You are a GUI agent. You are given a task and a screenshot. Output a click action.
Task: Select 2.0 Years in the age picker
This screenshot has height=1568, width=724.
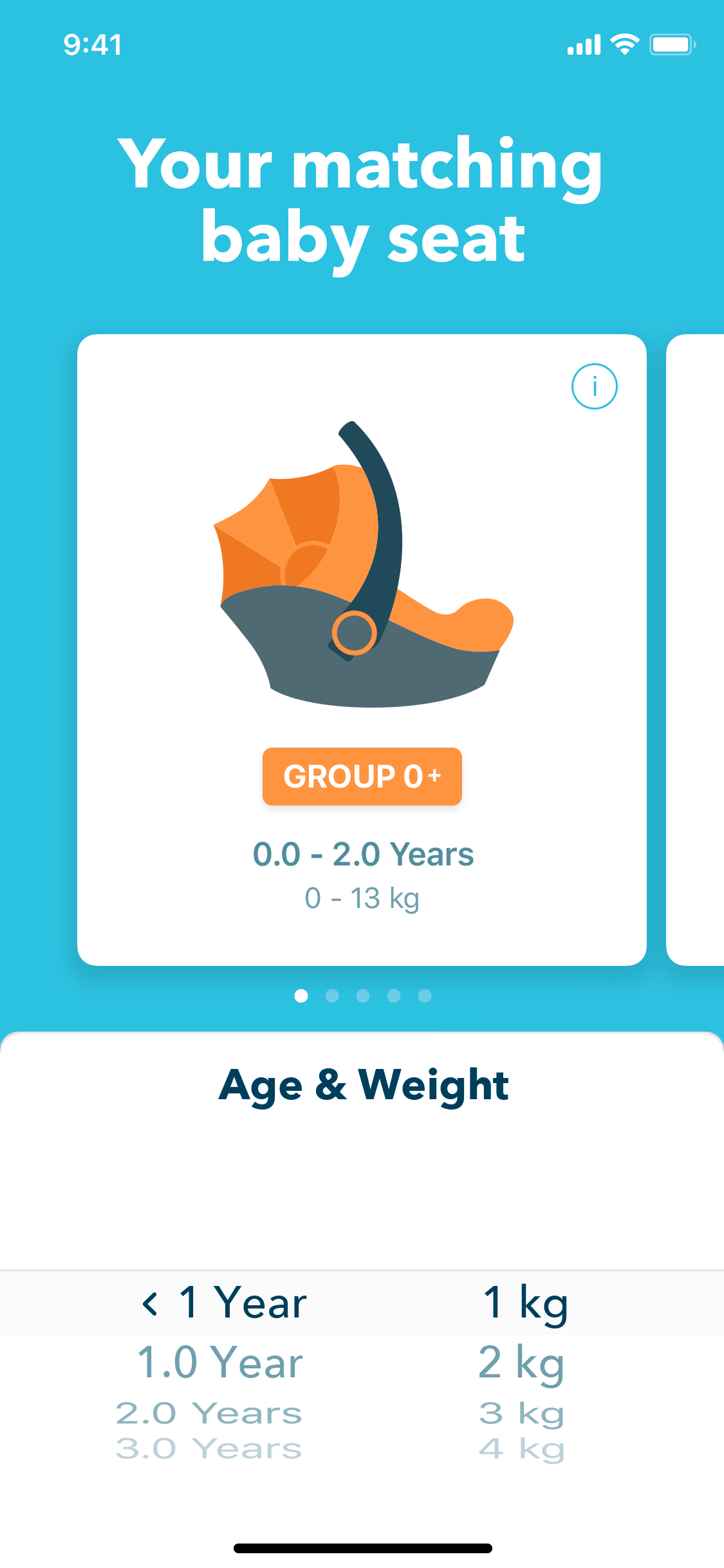209,1413
